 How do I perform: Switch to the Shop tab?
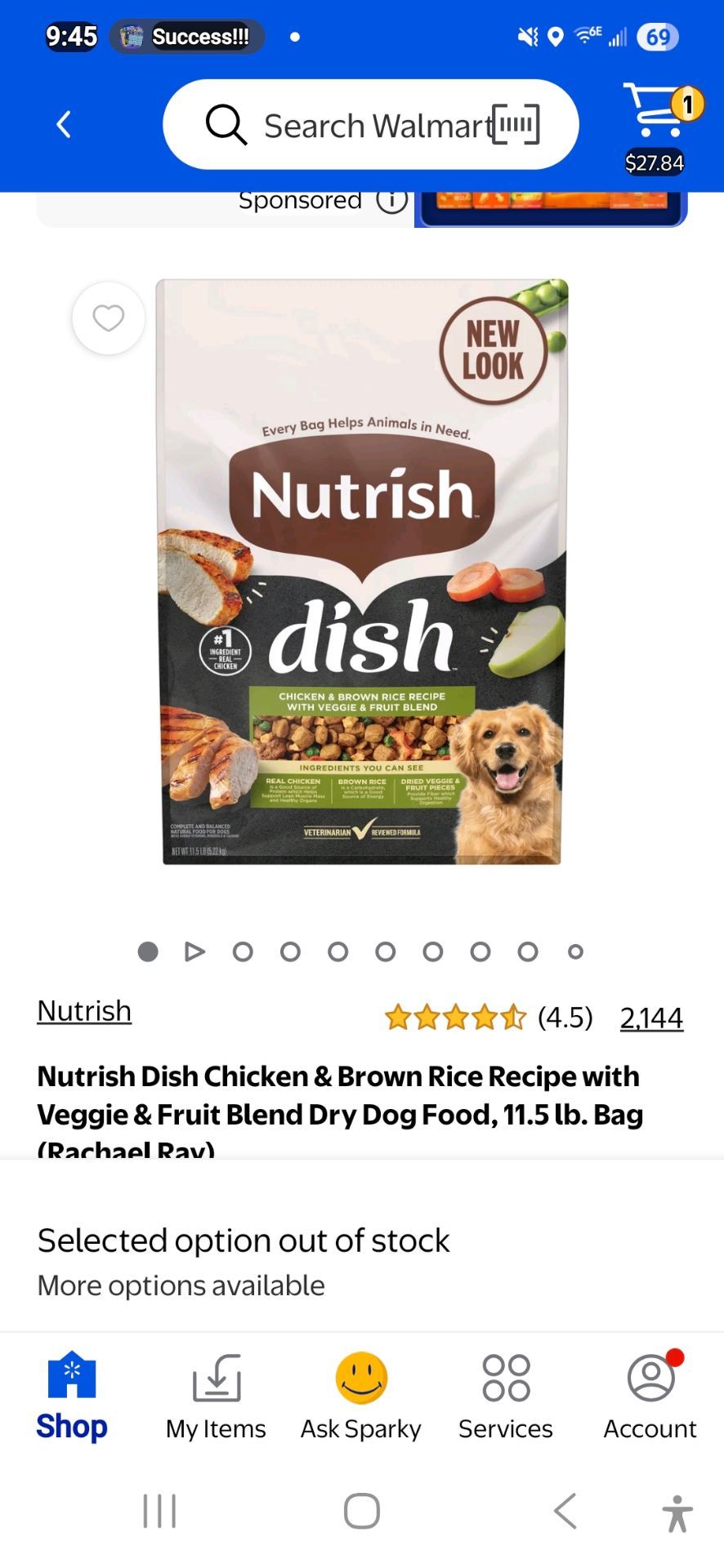pyautogui.click(x=72, y=1396)
